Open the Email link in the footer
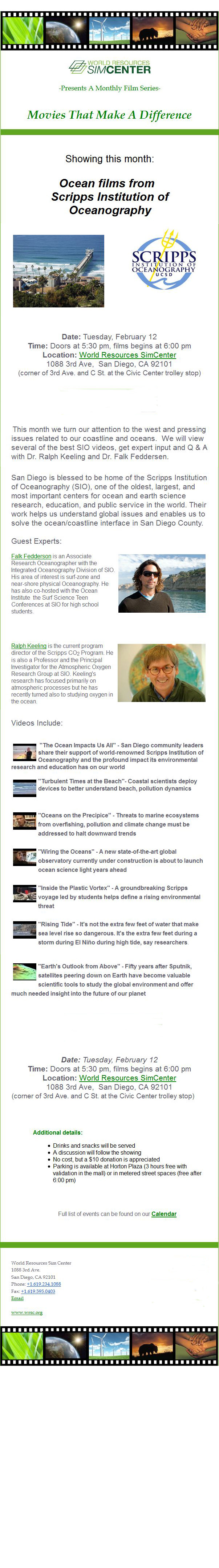 (17, 1298)
